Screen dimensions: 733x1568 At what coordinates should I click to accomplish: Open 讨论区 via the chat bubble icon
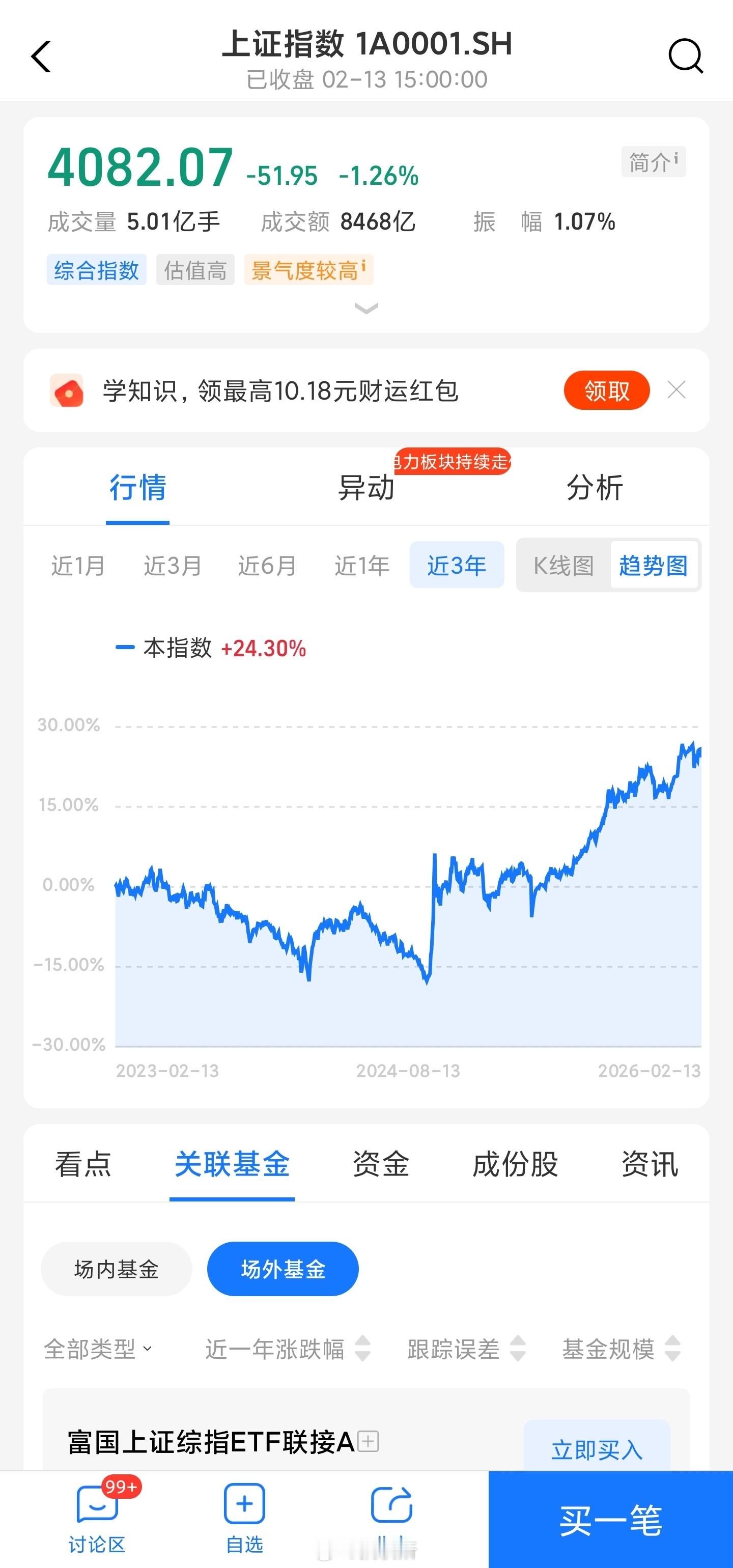pos(97,1503)
